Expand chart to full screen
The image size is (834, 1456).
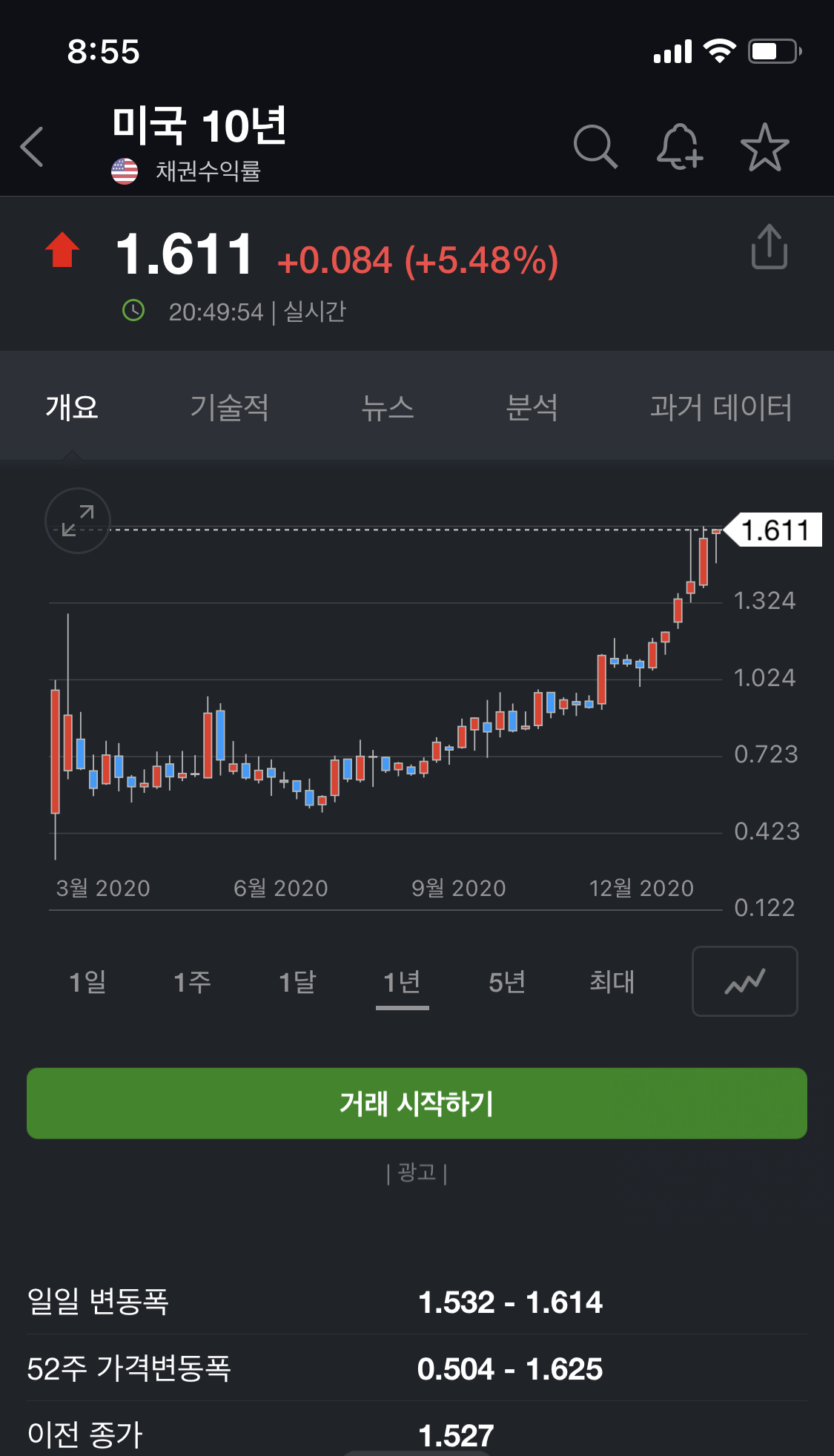pyautogui.click(x=78, y=521)
